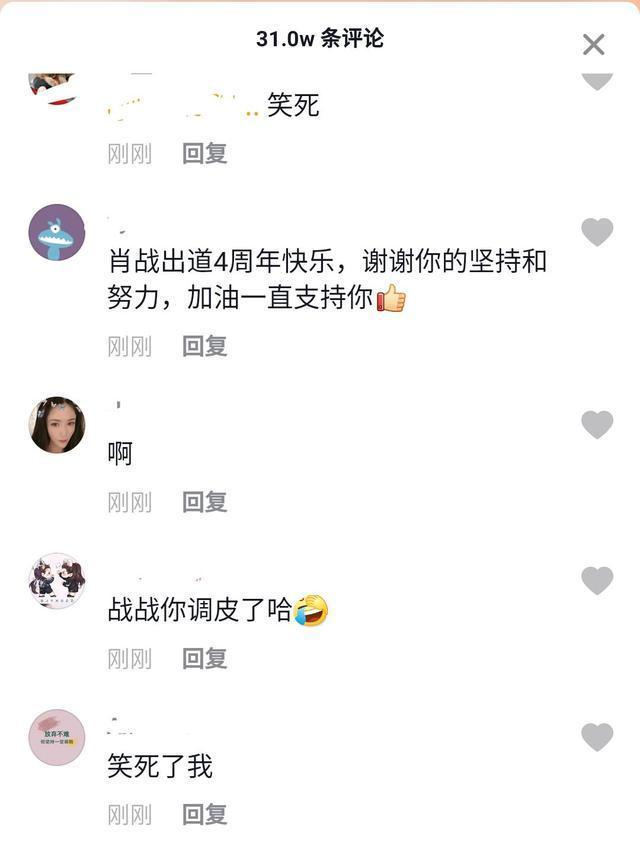Screen dimensions: 640x852
Task: Reply to the top 笑死 comment
Action: (204, 154)
